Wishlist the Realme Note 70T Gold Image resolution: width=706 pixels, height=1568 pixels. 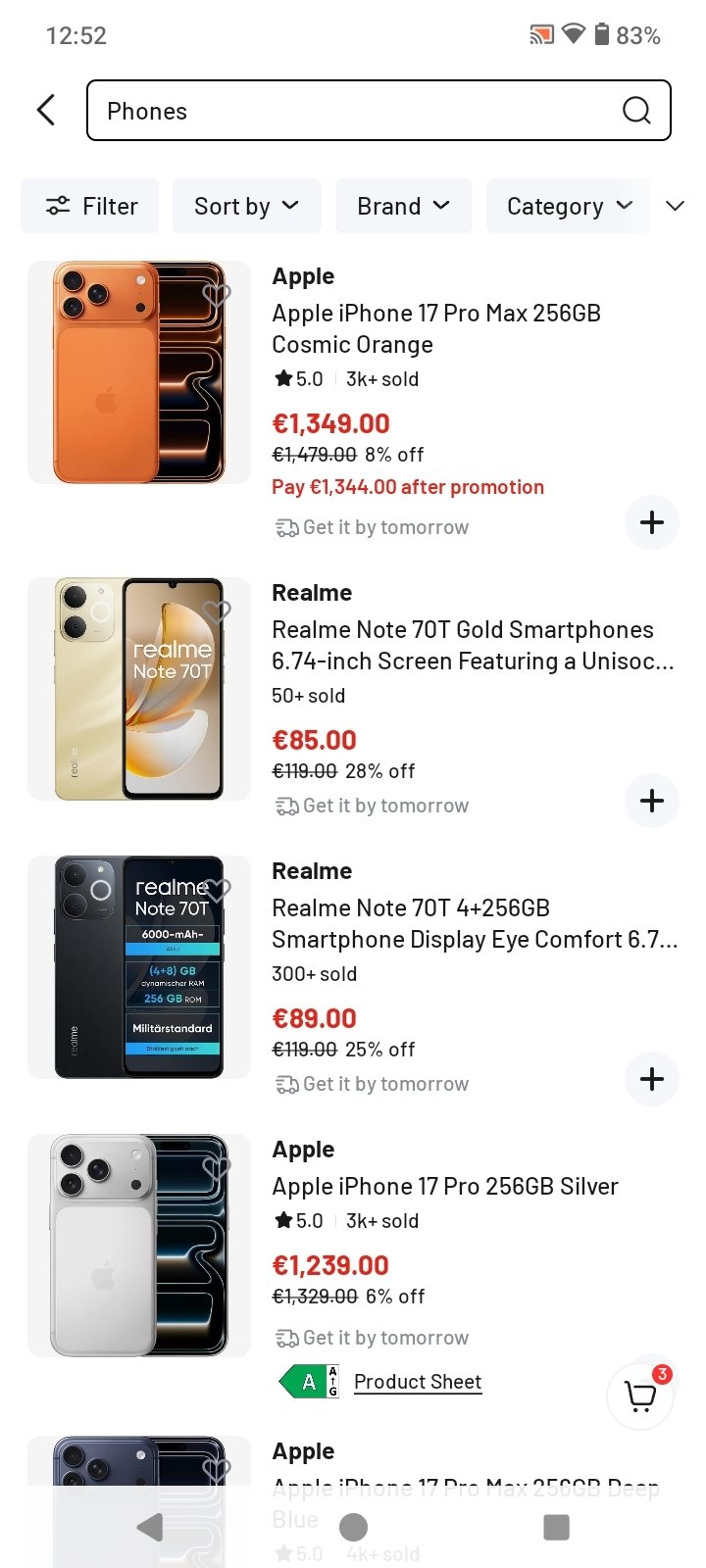(x=217, y=611)
